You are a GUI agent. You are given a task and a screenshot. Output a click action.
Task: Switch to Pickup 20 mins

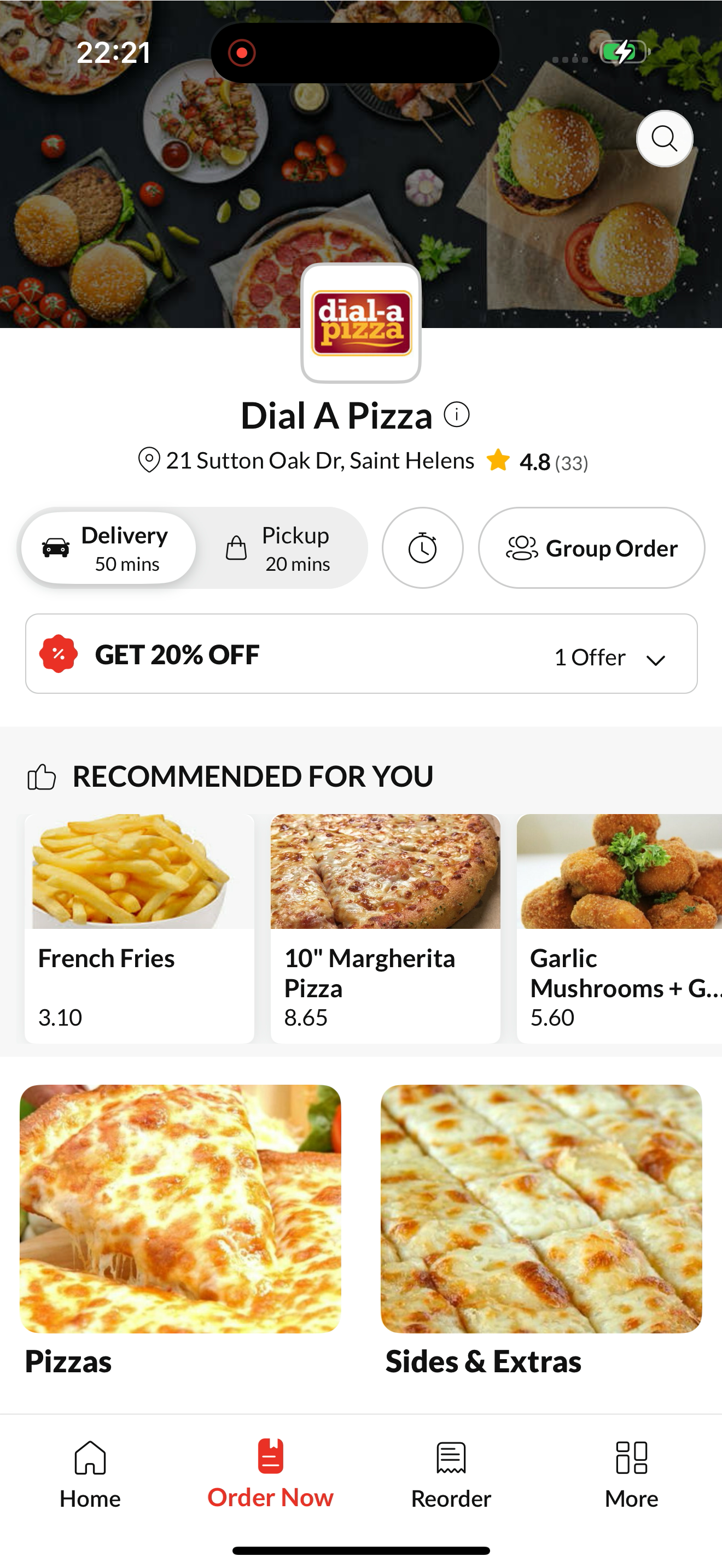point(281,548)
